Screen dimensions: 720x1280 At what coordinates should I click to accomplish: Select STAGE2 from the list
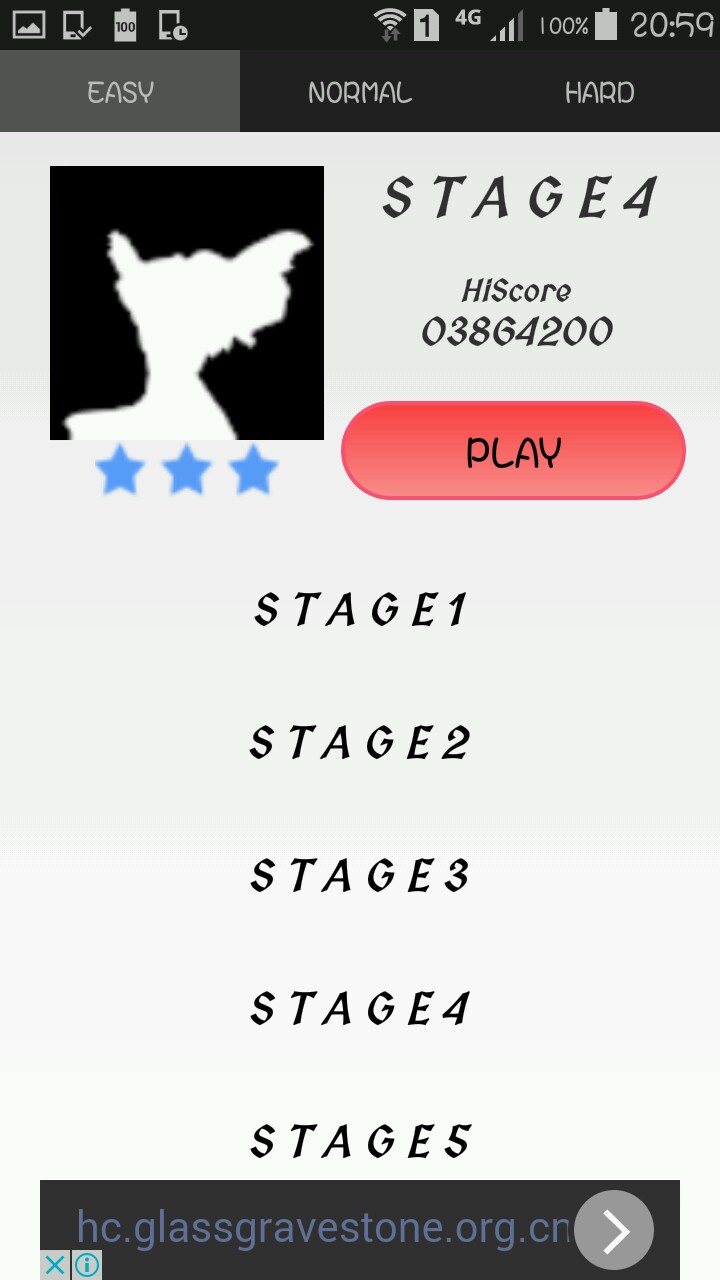click(x=360, y=742)
